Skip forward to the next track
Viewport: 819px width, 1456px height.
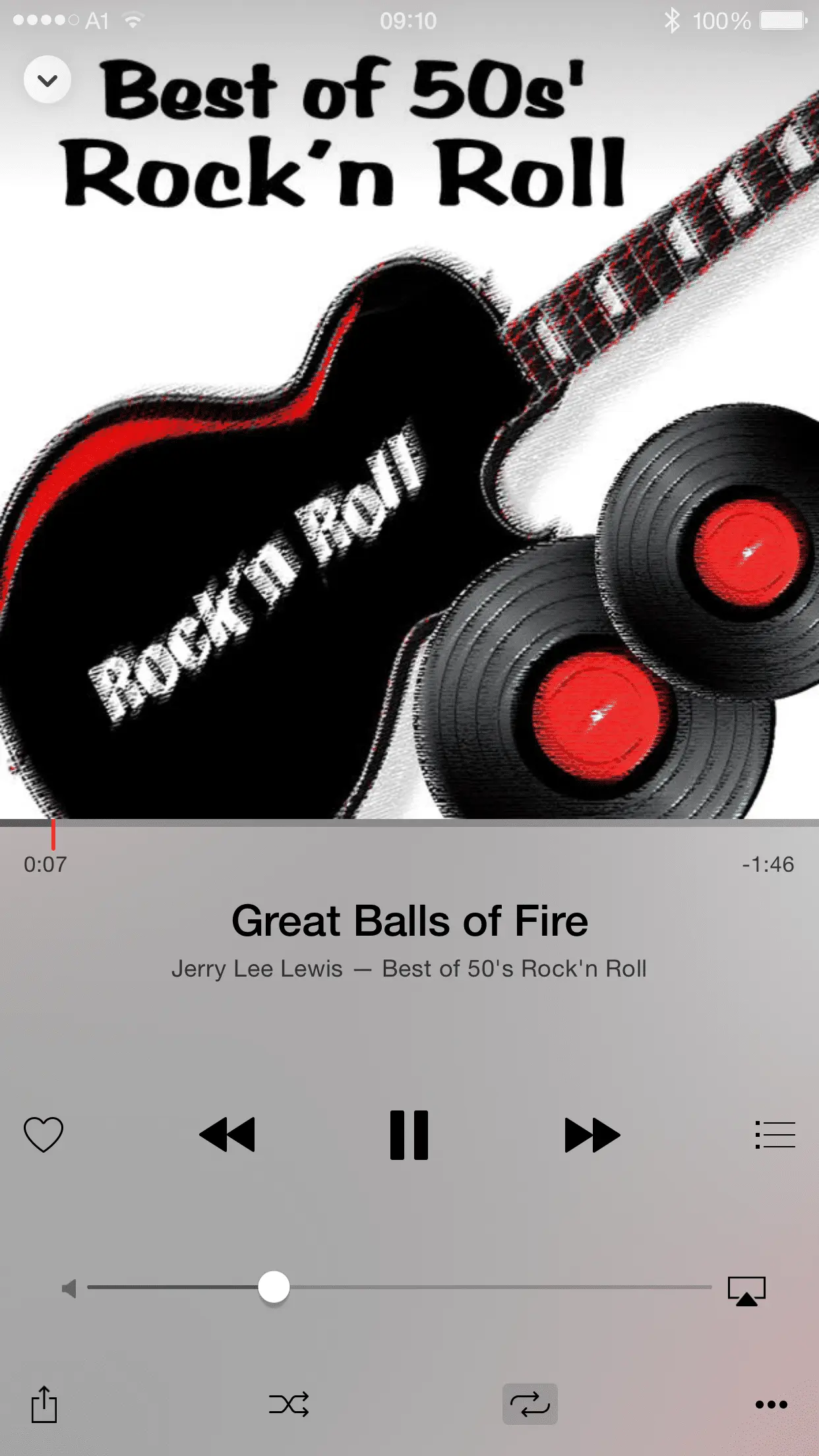[x=591, y=1134]
